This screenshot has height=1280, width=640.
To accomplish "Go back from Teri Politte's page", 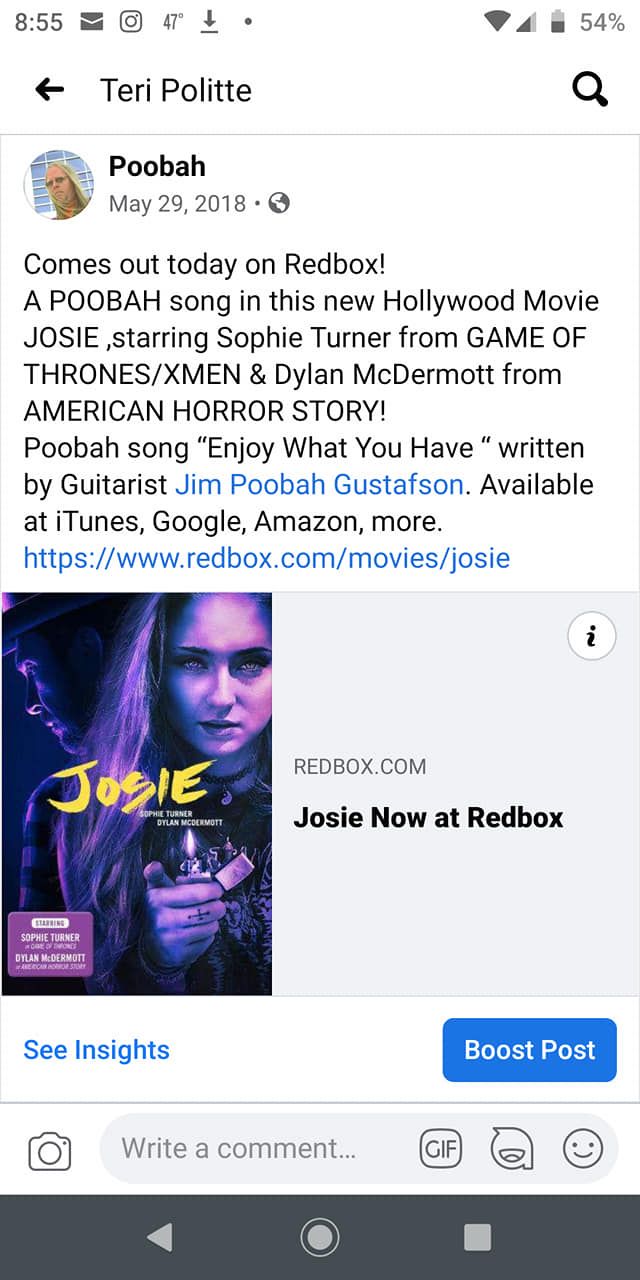I will pos(49,90).
